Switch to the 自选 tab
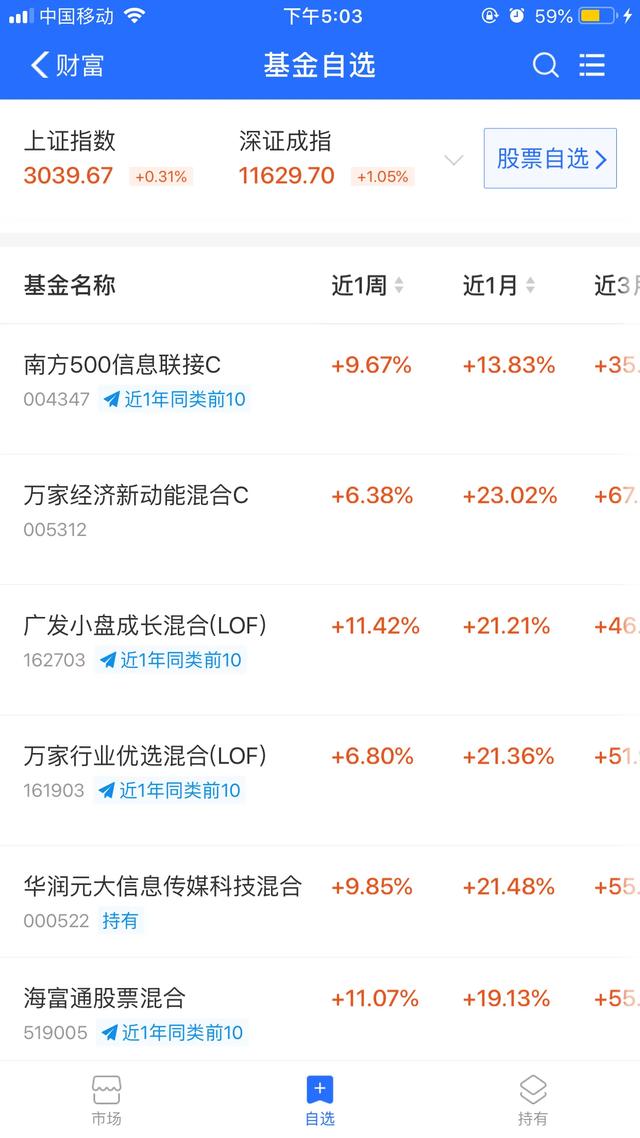The image size is (640, 1138). point(320,1100)
